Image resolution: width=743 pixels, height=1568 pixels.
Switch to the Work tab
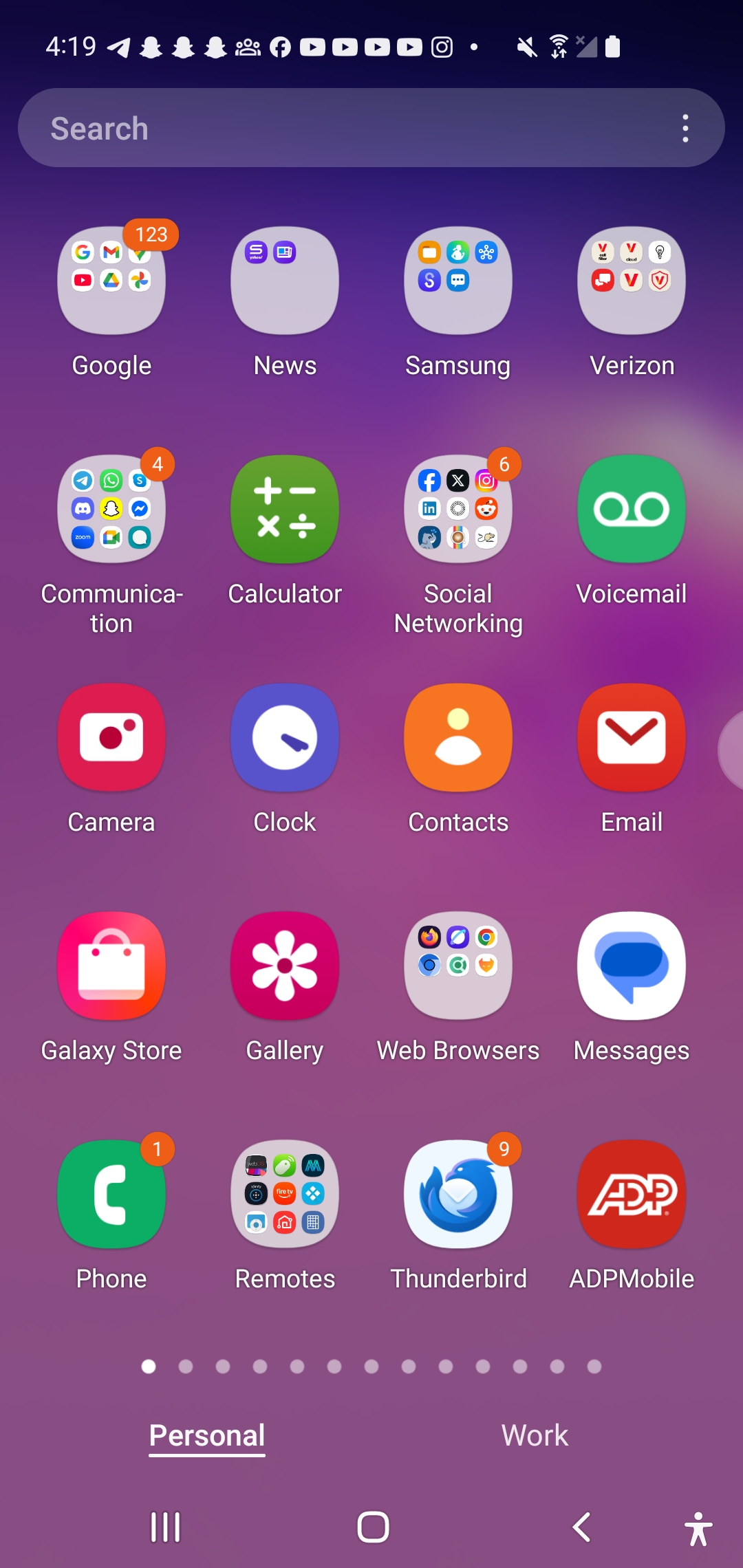click(x=535, y=1435)
